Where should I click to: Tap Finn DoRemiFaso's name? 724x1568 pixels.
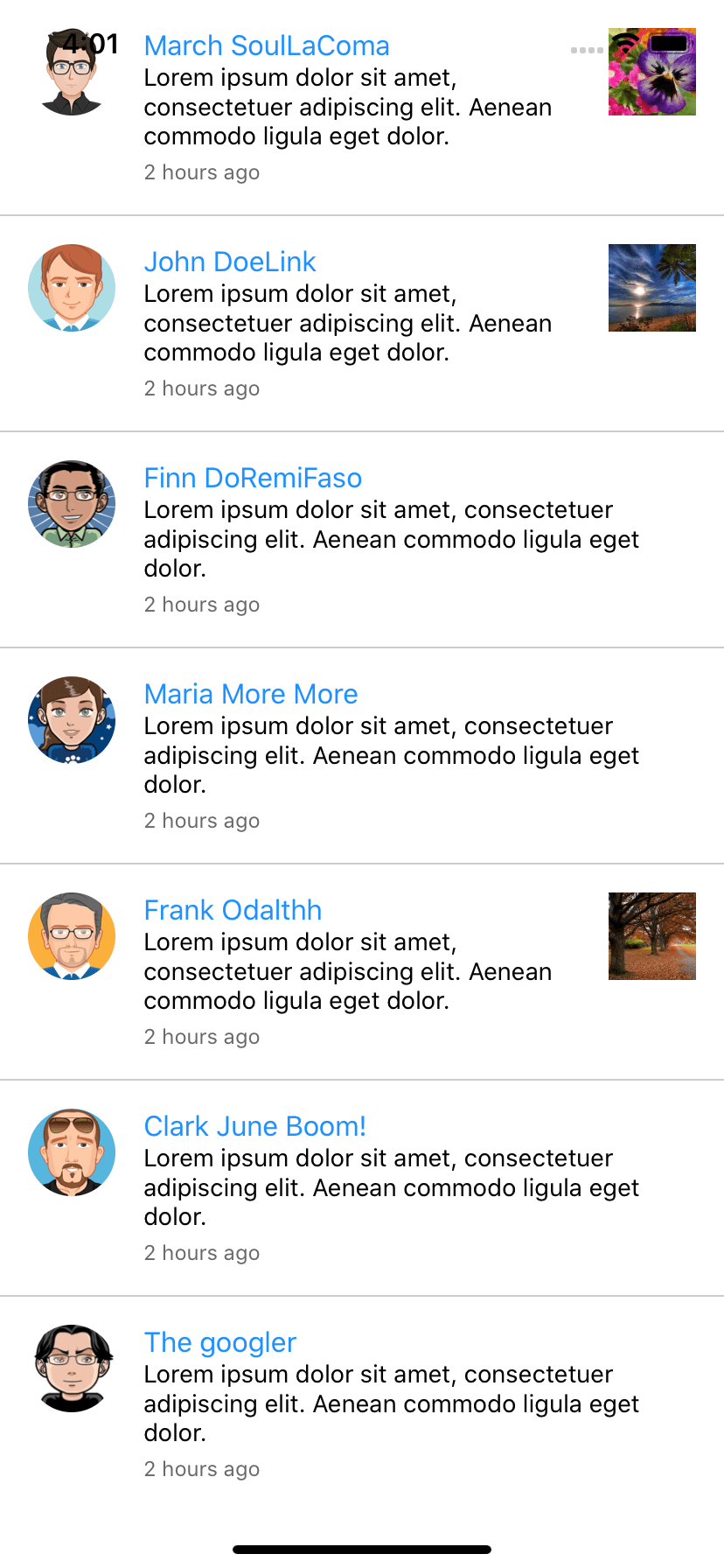point(253,478)
